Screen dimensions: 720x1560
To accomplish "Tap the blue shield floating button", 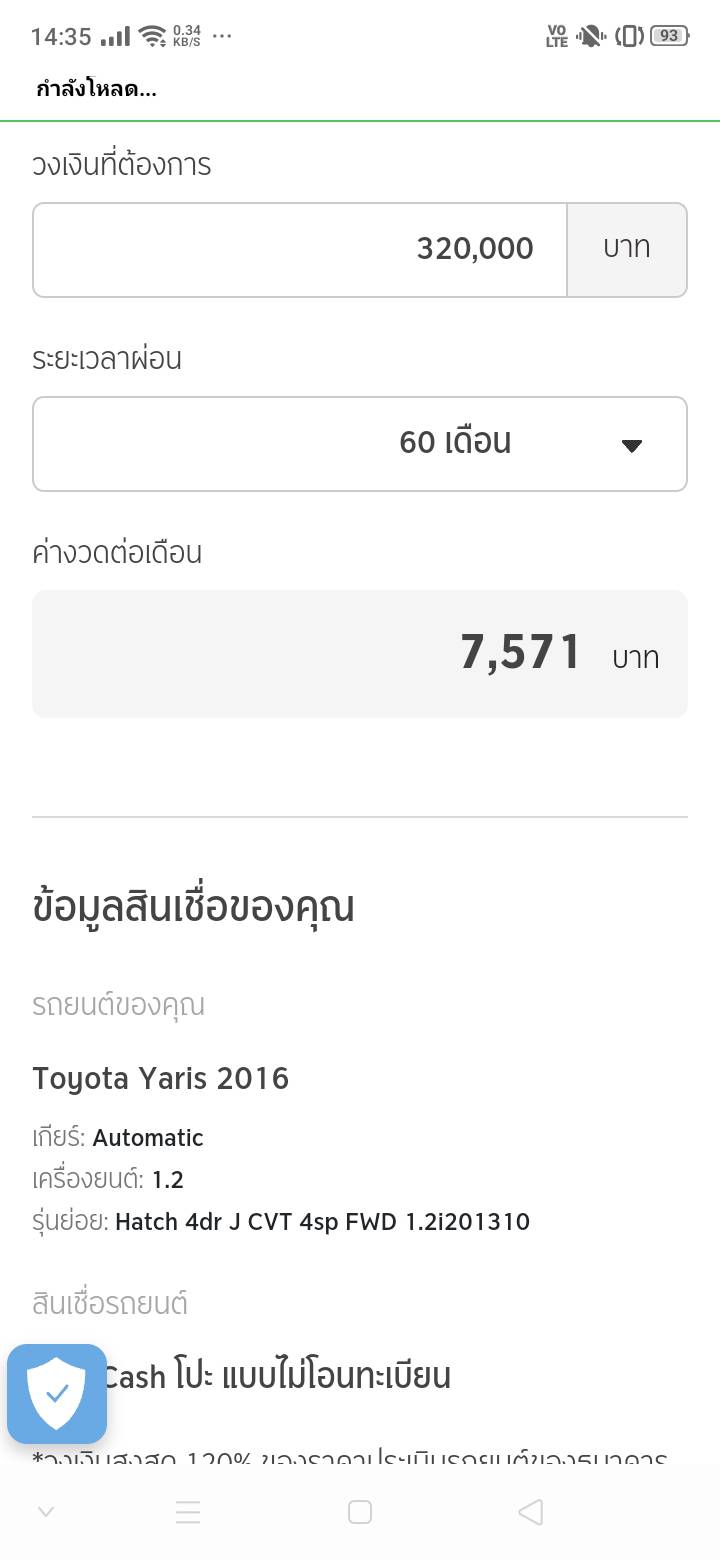I will [57, 1393].
